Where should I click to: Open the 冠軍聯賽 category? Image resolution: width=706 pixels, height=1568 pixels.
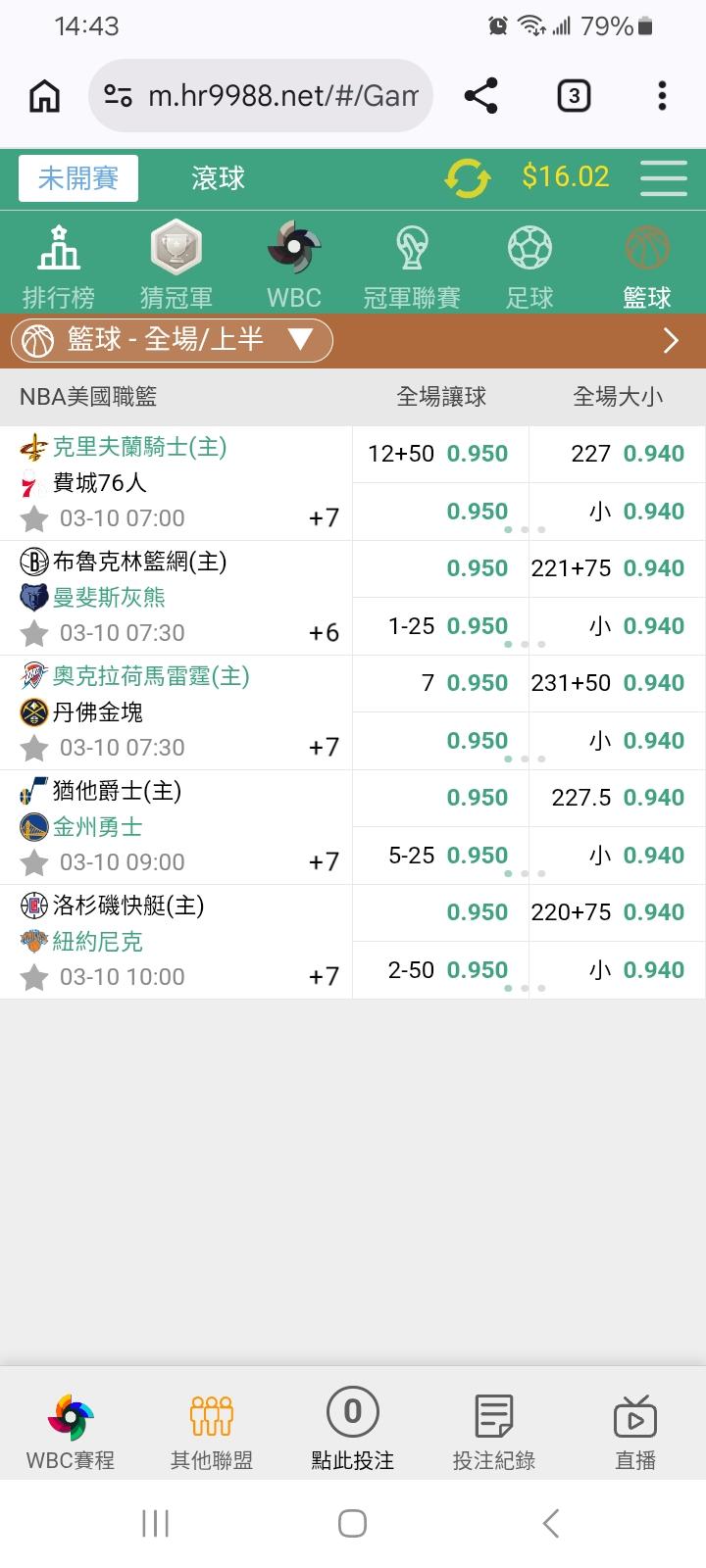pos(412,266)
